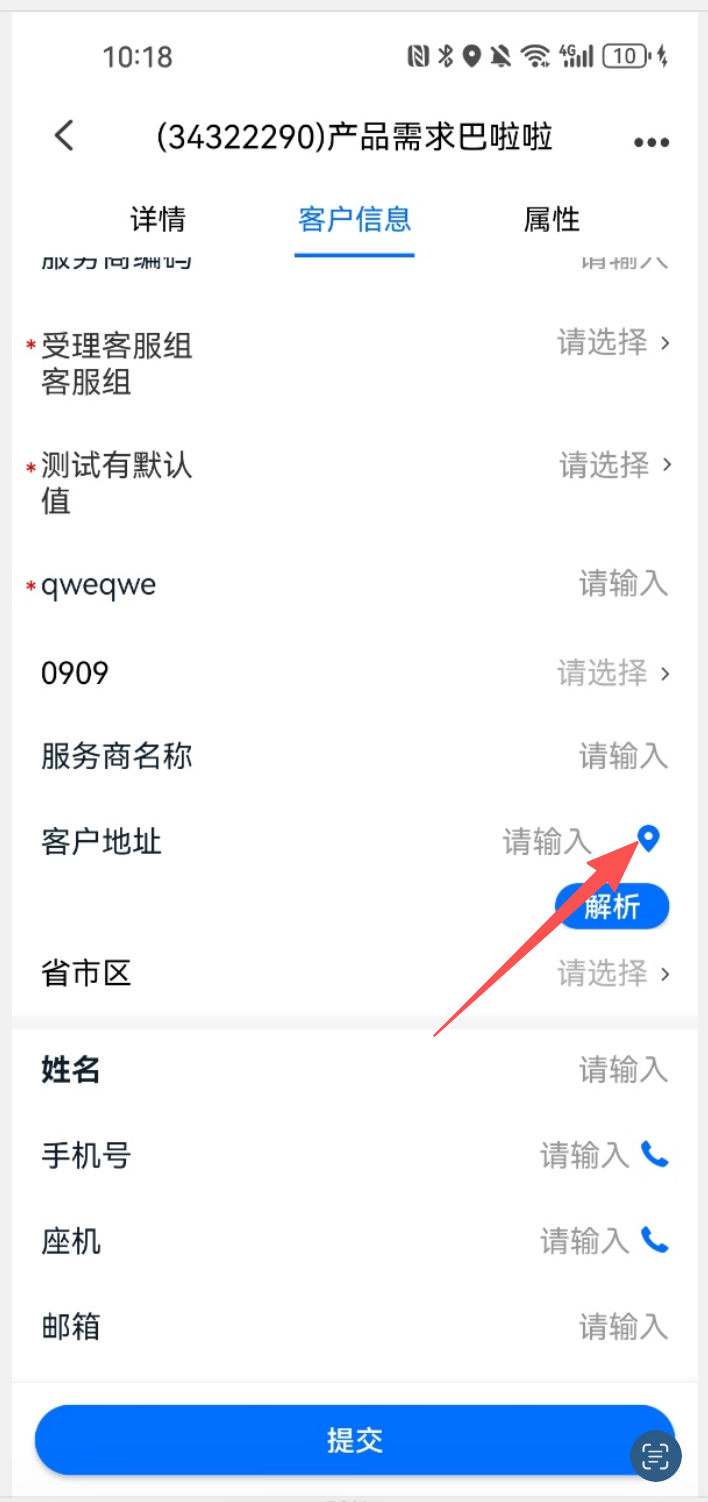The width and height of the screenshot is (708, 1502).
Task: Enter an address in the 邮箱 field
Action: pyautogui.click(x=622, y=1327)
